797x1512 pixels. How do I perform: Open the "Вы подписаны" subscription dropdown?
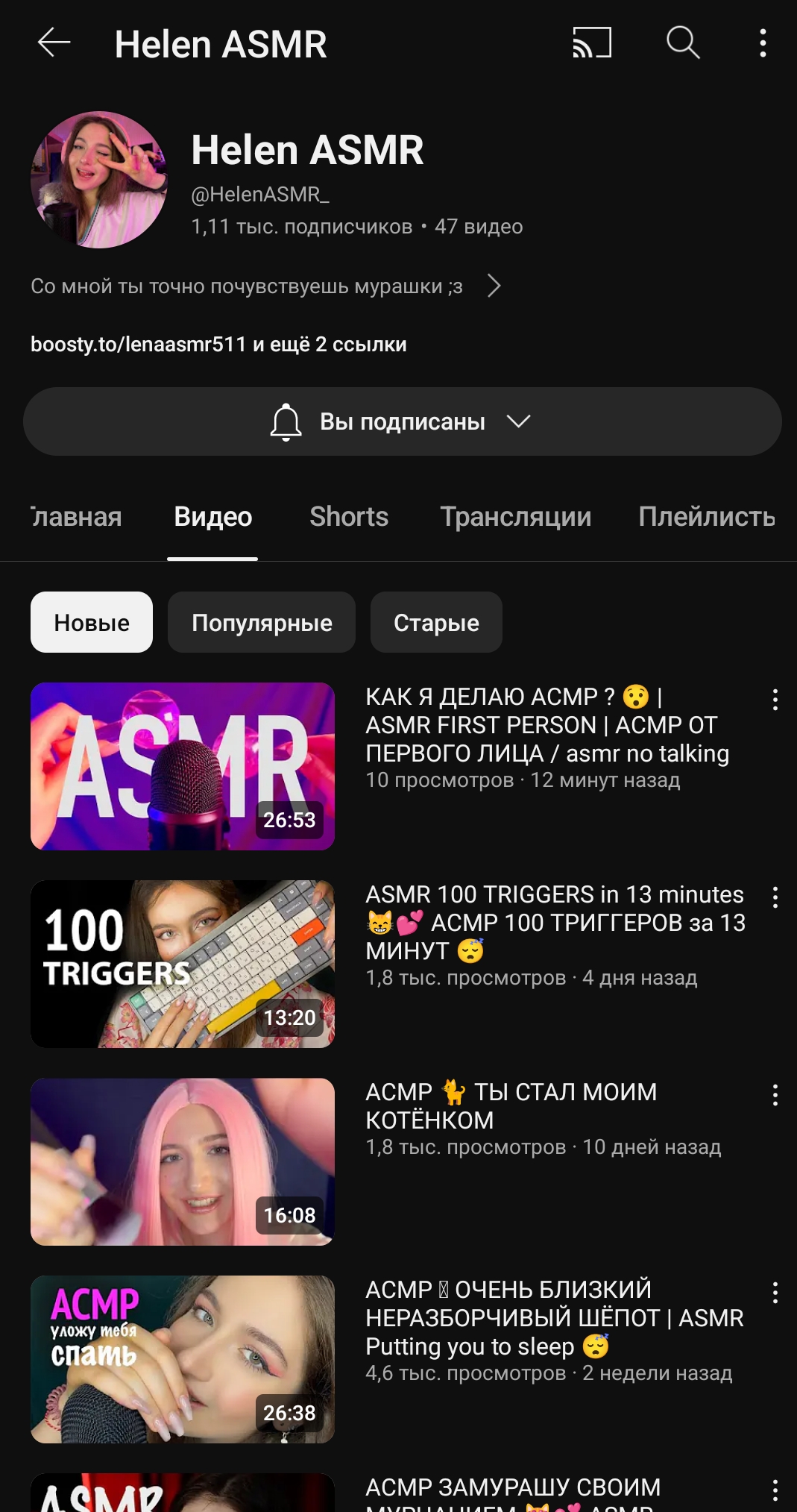[x=402, y=422]
